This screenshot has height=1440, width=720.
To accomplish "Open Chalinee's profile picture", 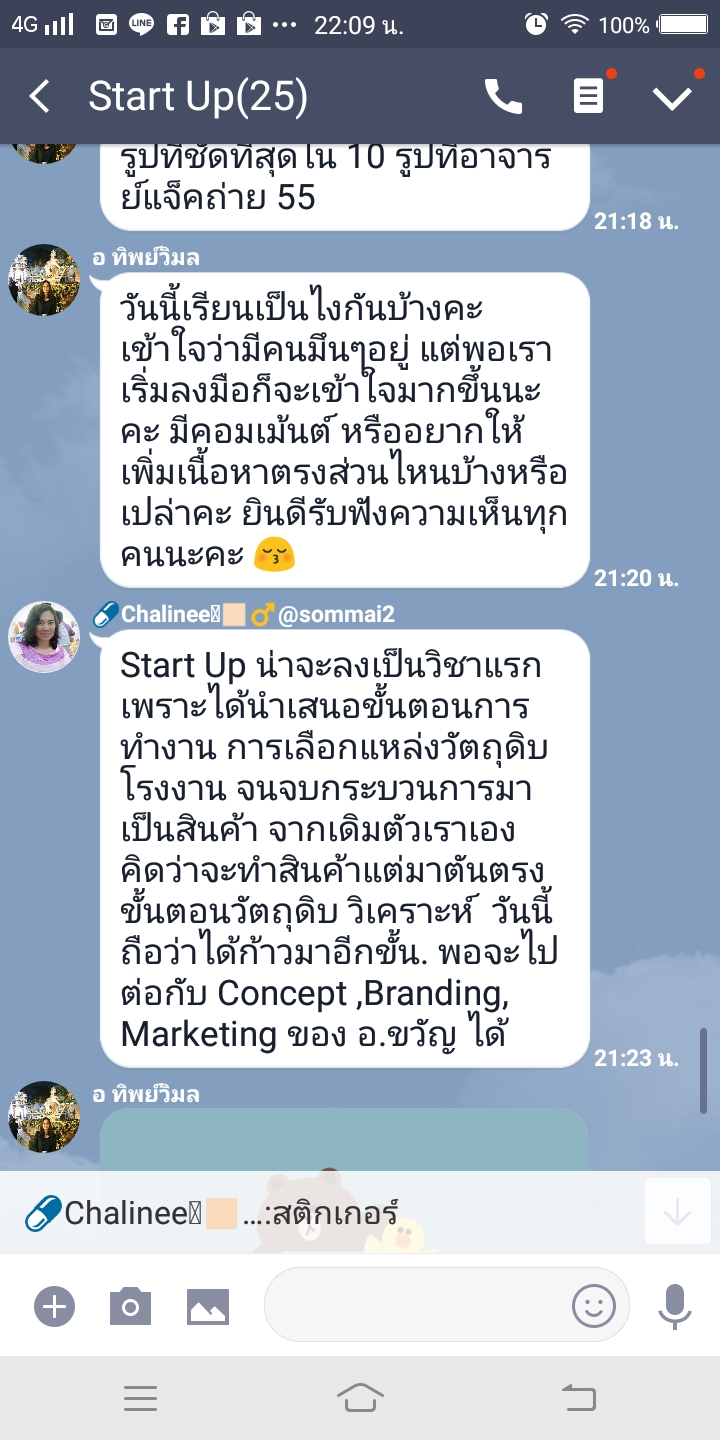I will click(x=44, y=637).
